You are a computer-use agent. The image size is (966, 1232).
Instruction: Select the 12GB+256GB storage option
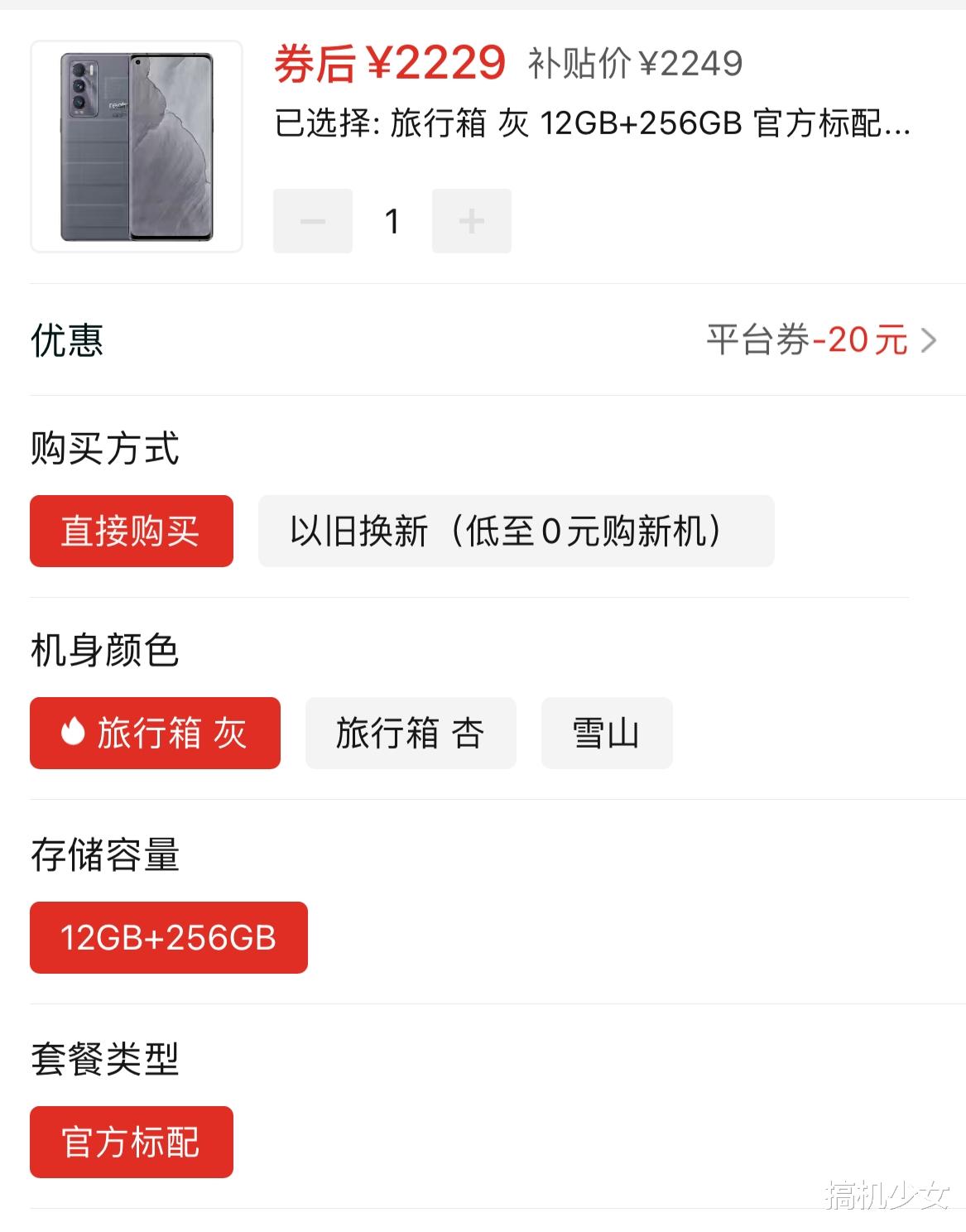click(x=169, y=937)
